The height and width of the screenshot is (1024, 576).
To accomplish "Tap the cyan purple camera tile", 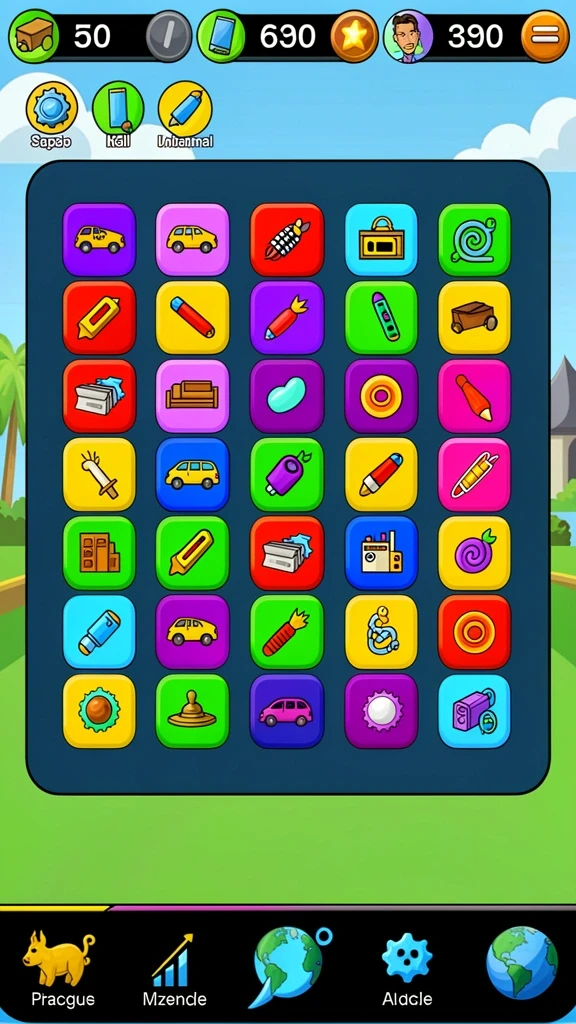I will 474,711.
